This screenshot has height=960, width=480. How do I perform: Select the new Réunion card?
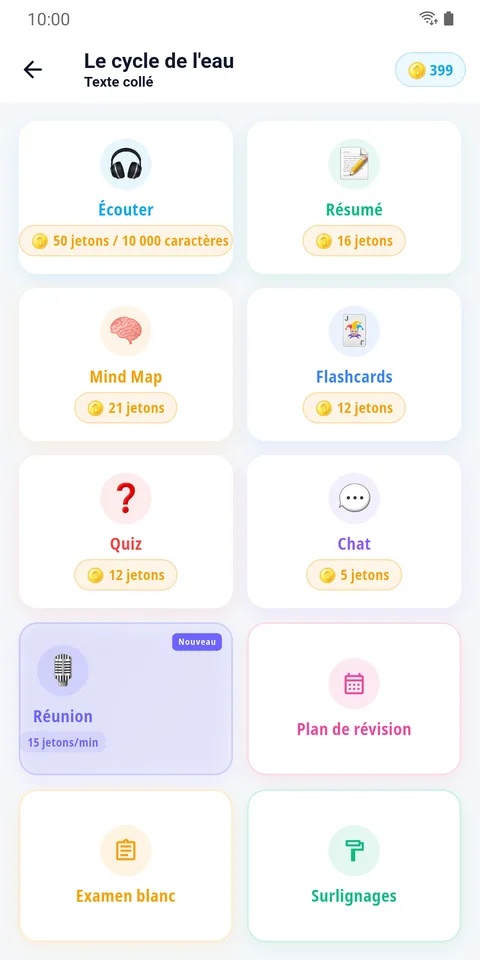(x=126, y=699)
